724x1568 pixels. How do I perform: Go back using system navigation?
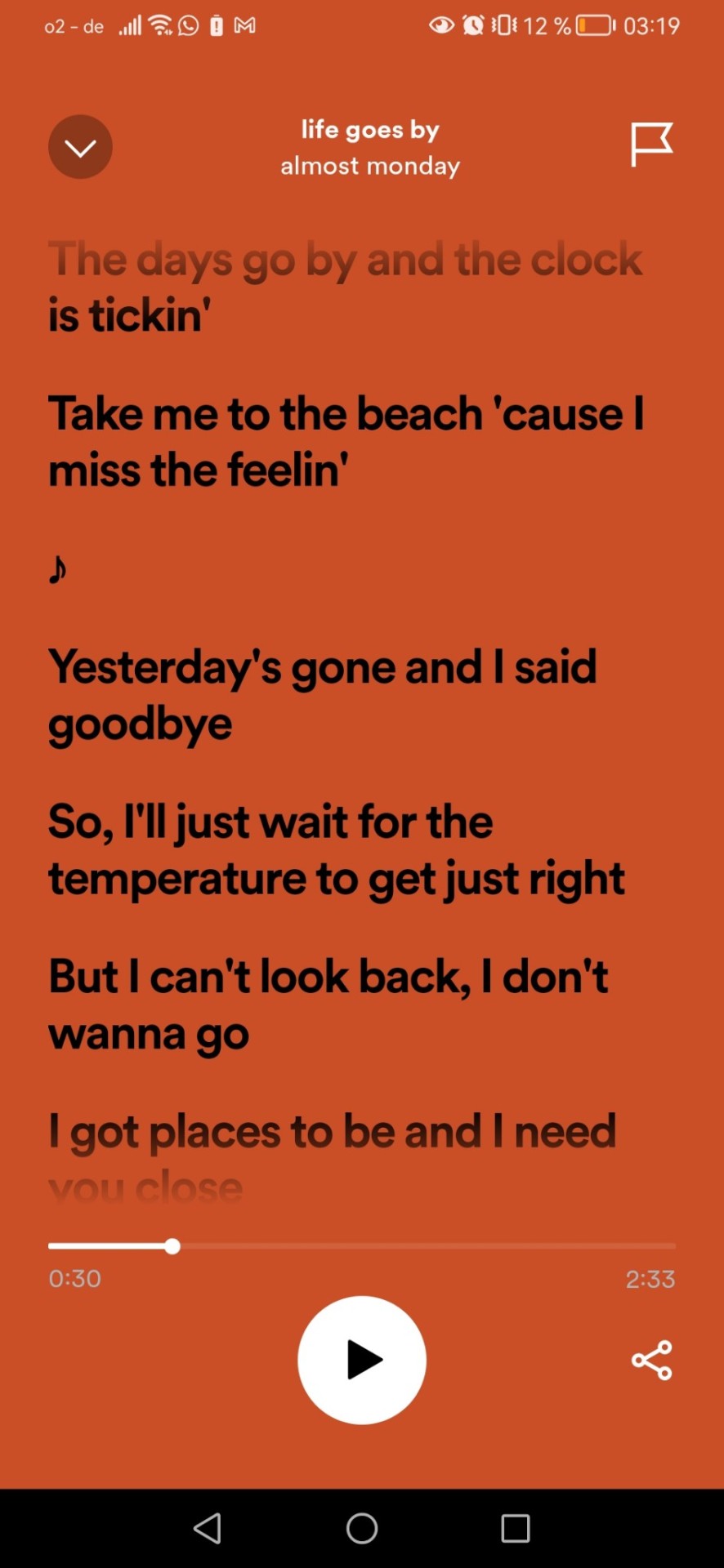[x=208, y=1528]
